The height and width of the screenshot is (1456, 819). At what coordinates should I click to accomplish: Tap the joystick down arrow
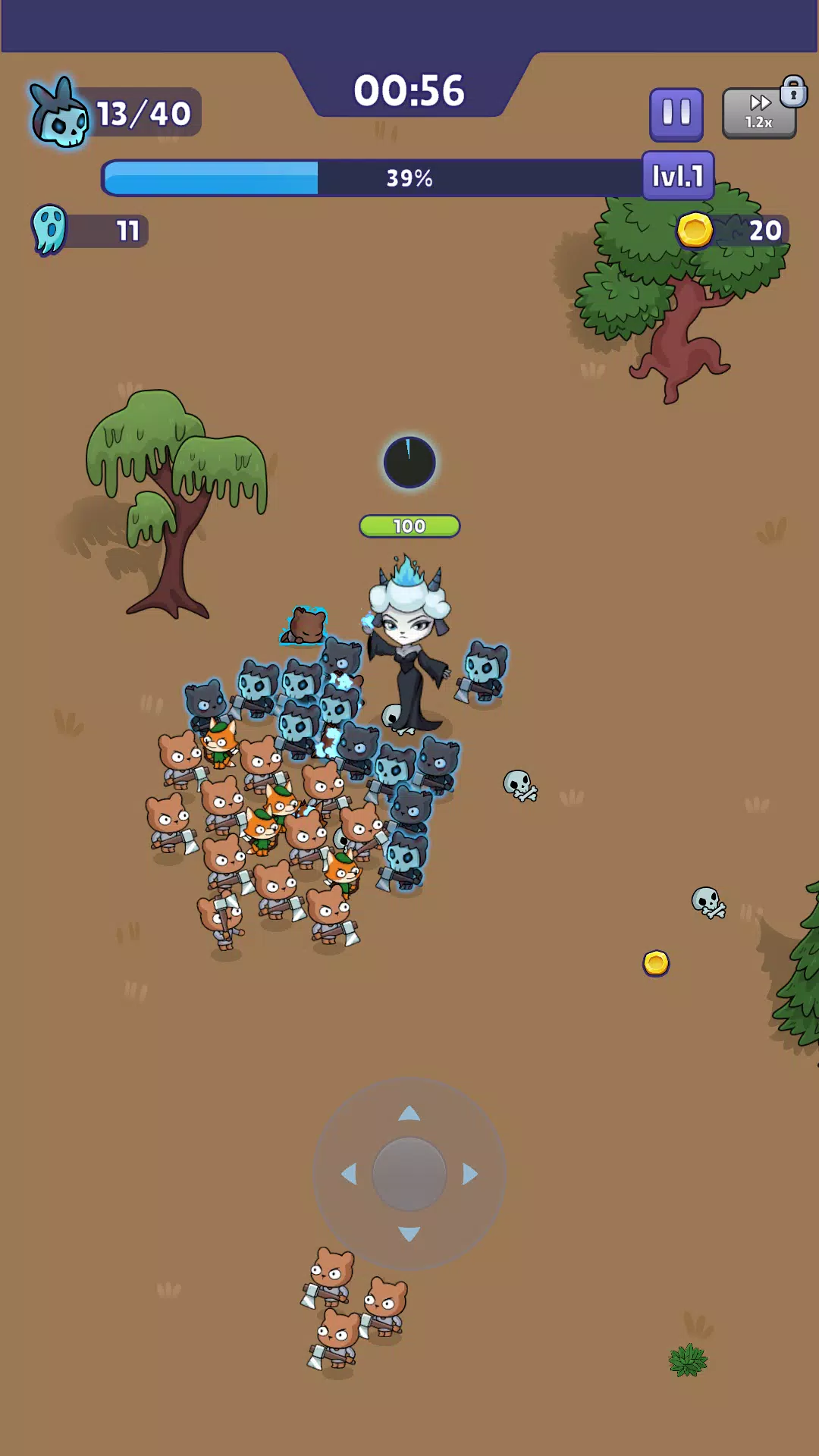pyautogui.click(x=409, y=1234)
